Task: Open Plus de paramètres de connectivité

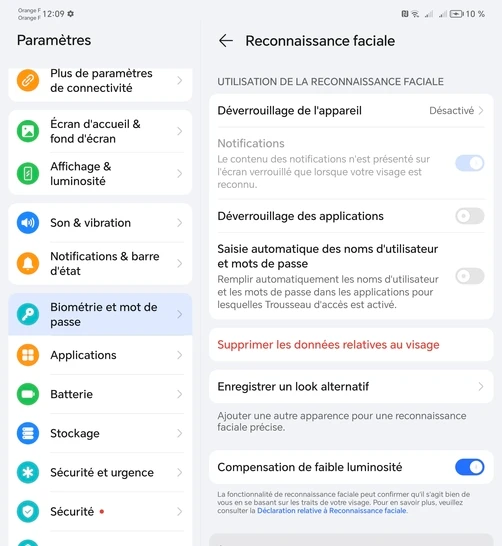Action: (100, 81)
